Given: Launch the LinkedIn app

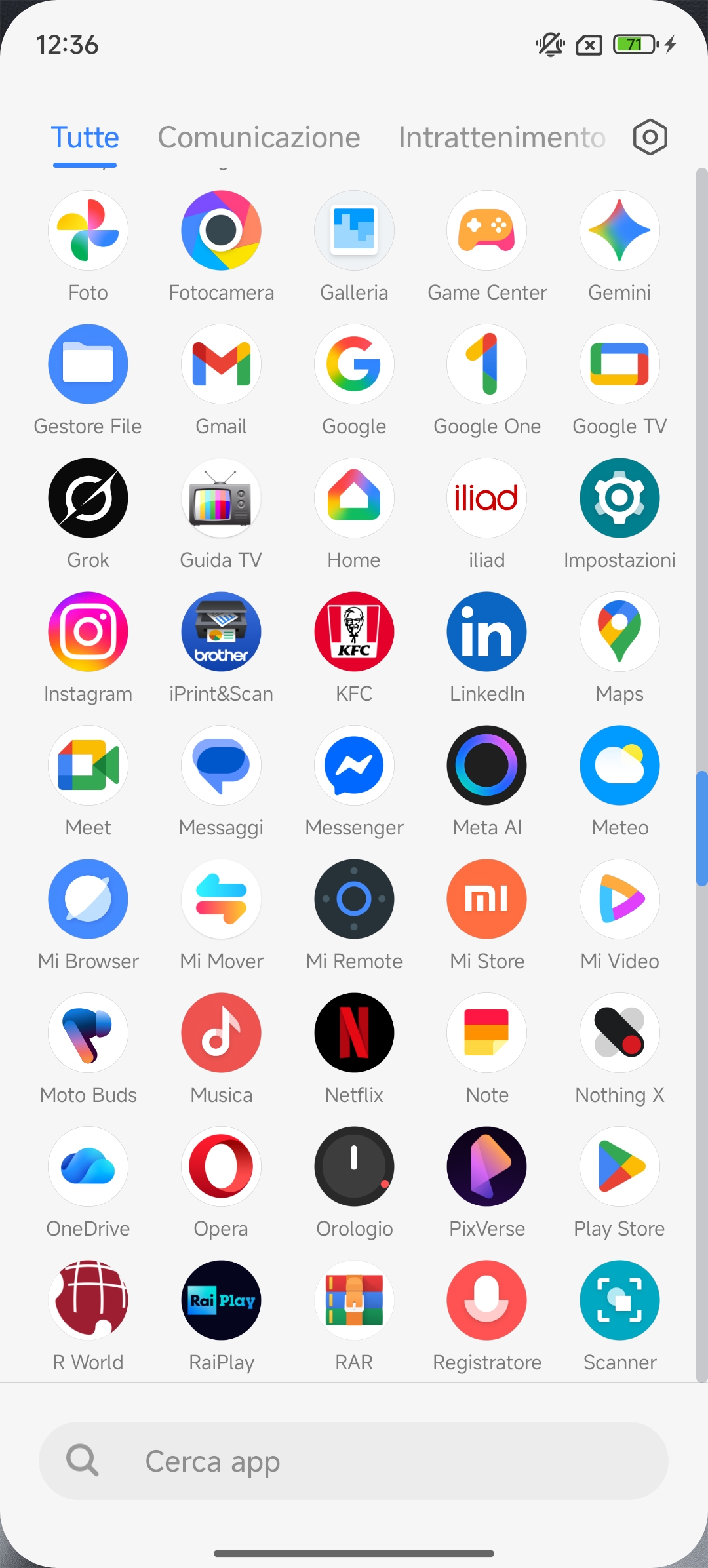Looking at the screenshot, I should 487,632.
